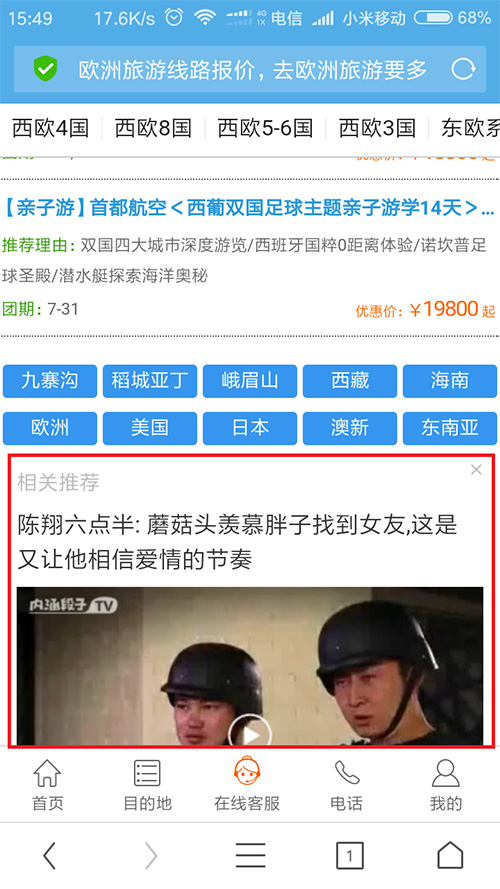Select the 西藏 destination button
500x889 pixels.
coord(350,381)
